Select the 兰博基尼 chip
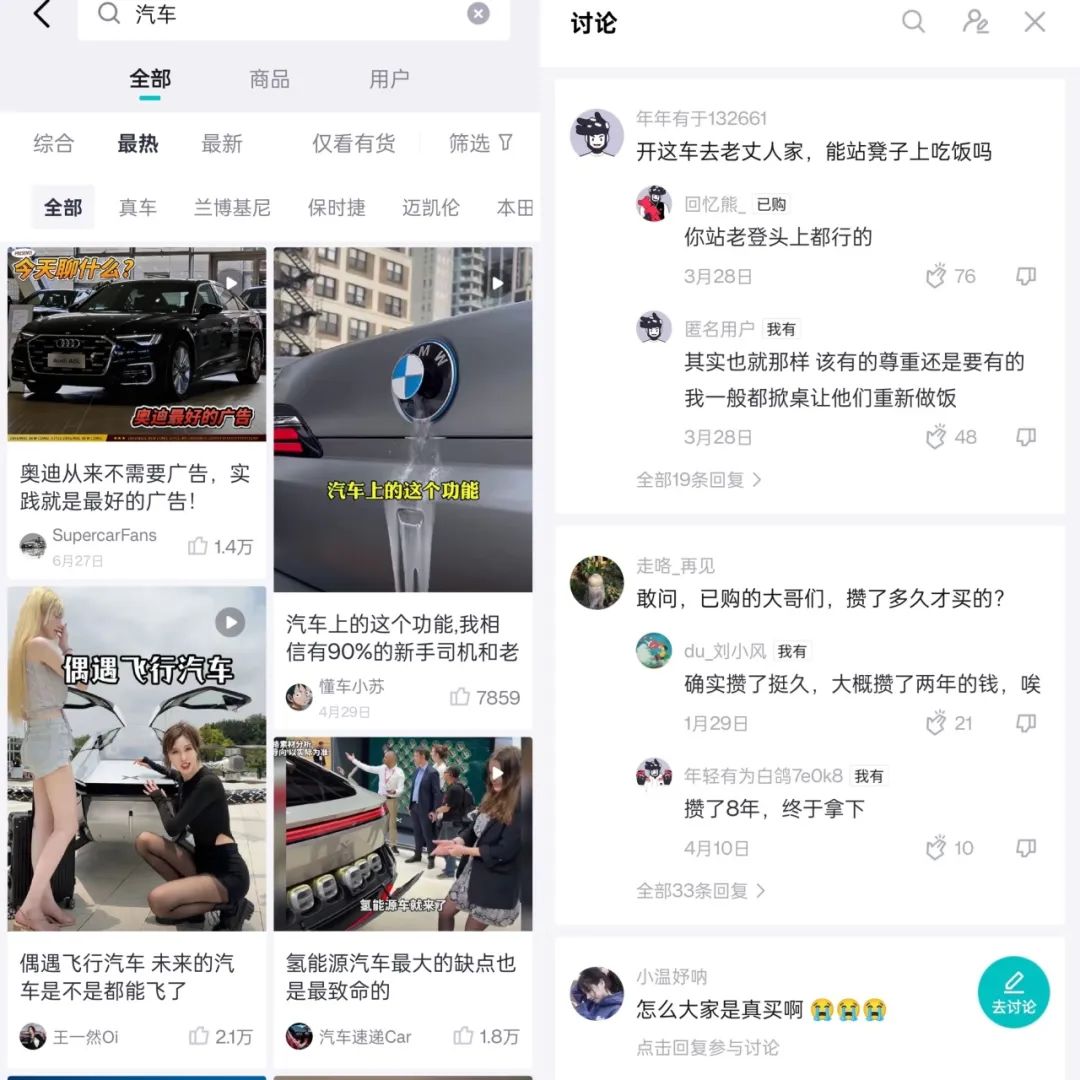The width and height of the screenshot is (1080, 1080). (232, 208)
